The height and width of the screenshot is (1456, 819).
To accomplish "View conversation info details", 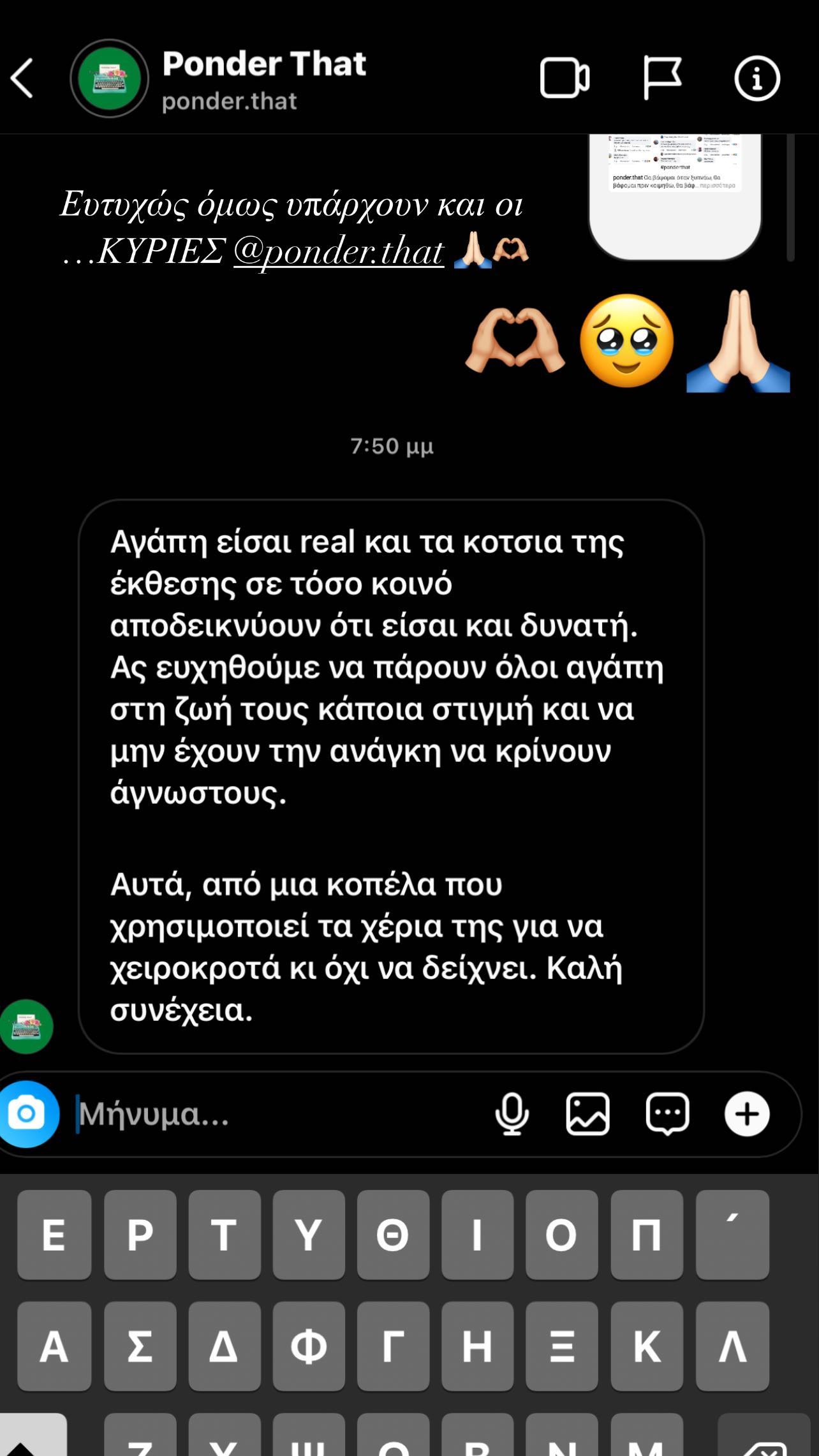I will [x=757, y=78].
